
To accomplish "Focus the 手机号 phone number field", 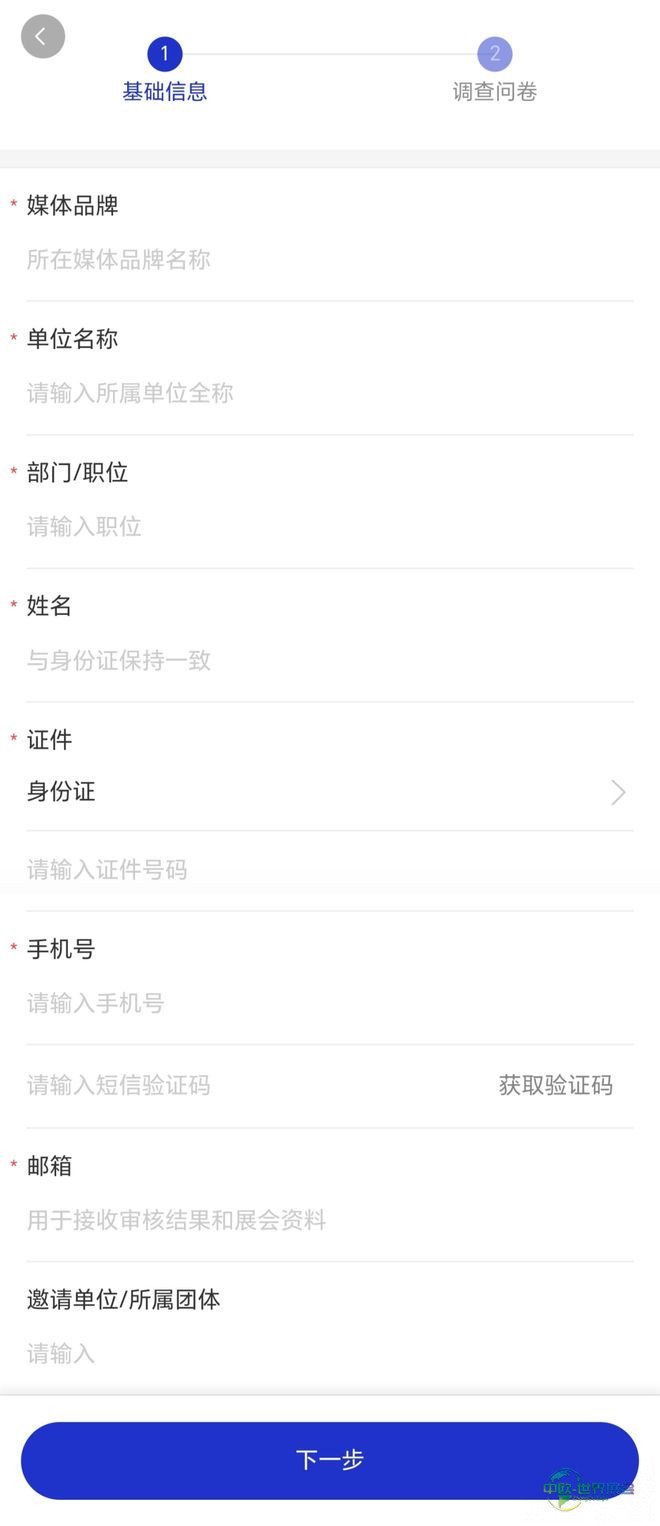I will [330, 1003].
